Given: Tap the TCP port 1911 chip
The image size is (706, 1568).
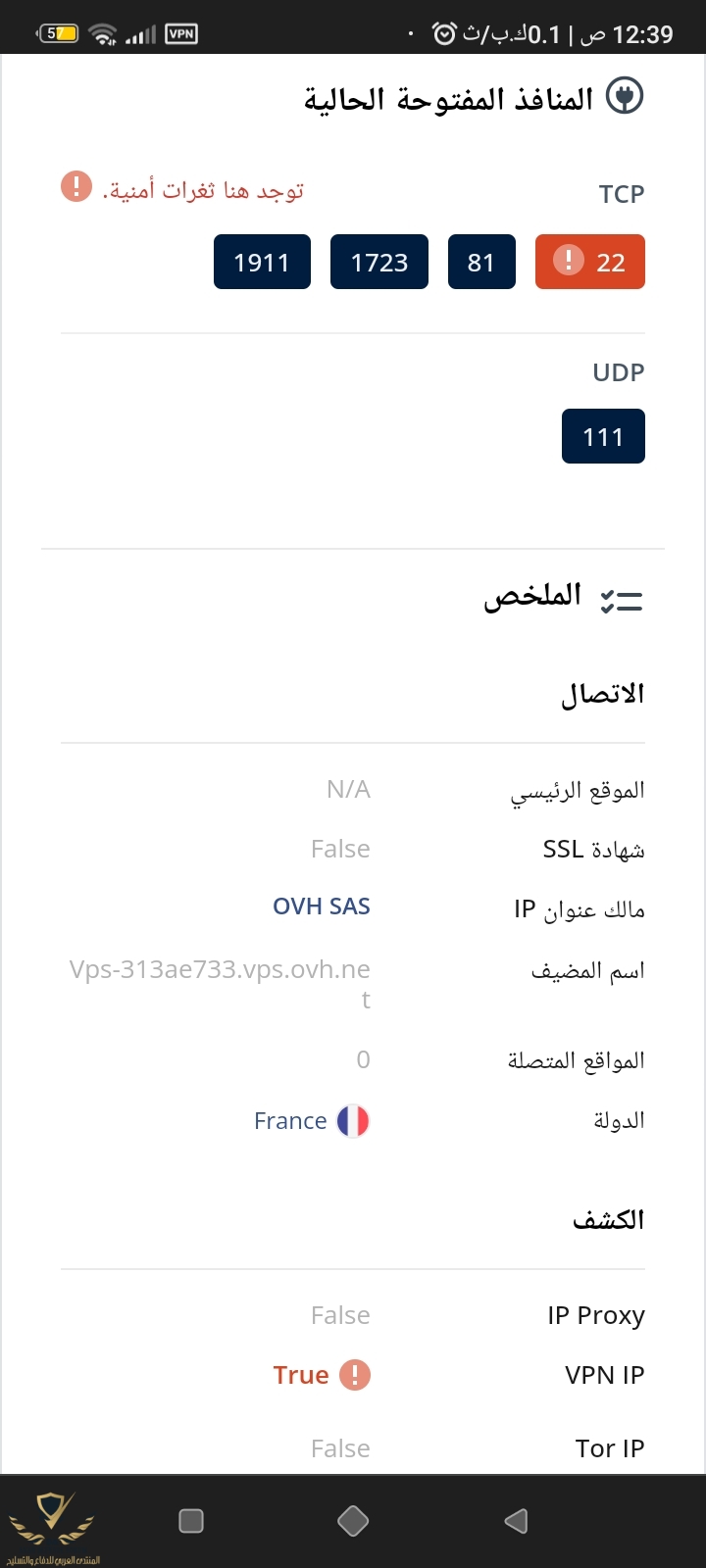Looking at the screenshot, I should pos(262,262).
